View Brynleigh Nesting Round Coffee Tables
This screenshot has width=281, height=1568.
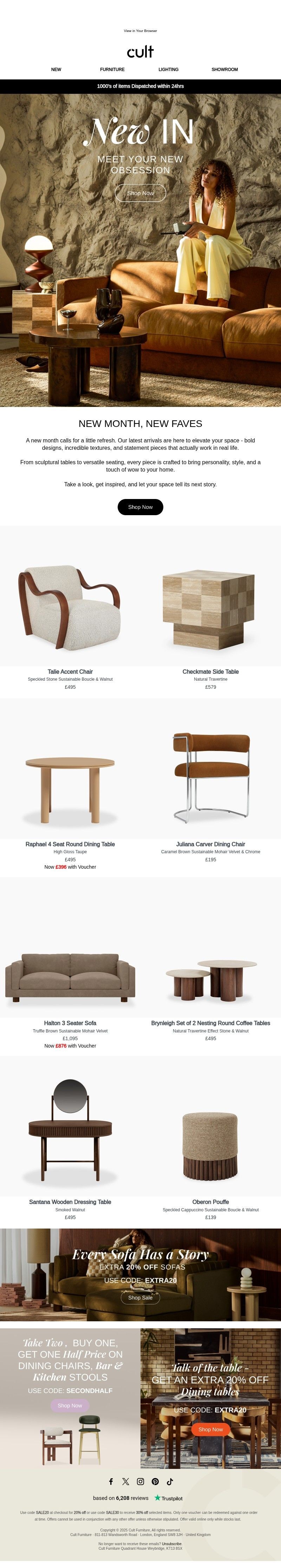click(x=210, y=1023)
